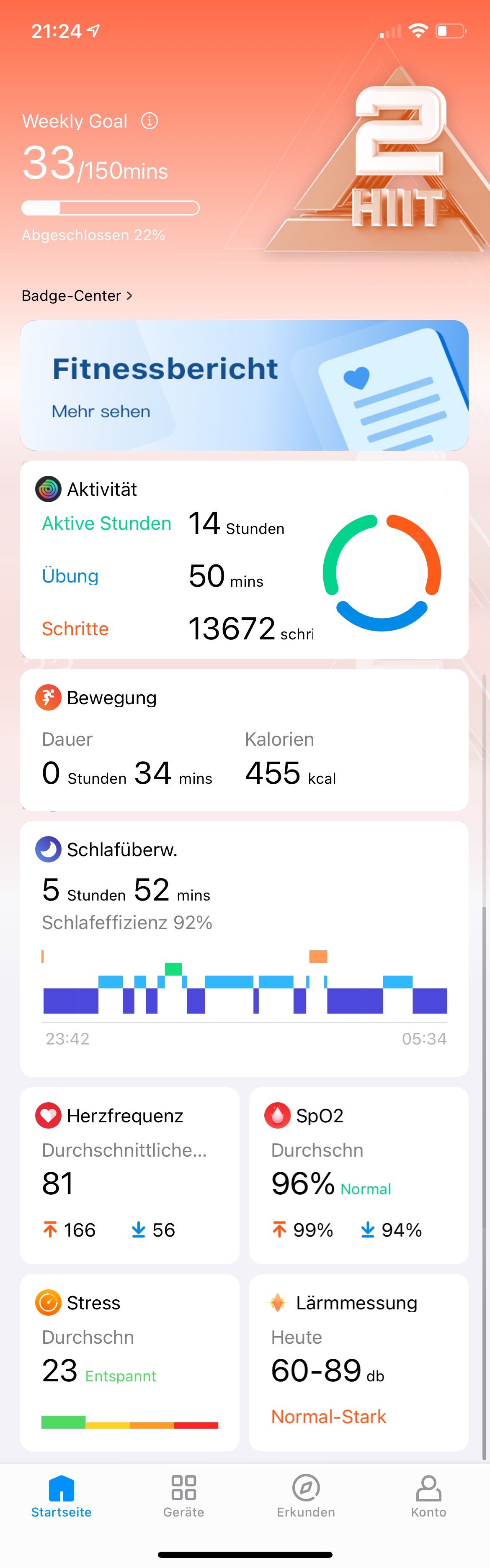490x1568 pixels.
Task: Switch to the Konto tab
Action: click(x=428, y=1496)
